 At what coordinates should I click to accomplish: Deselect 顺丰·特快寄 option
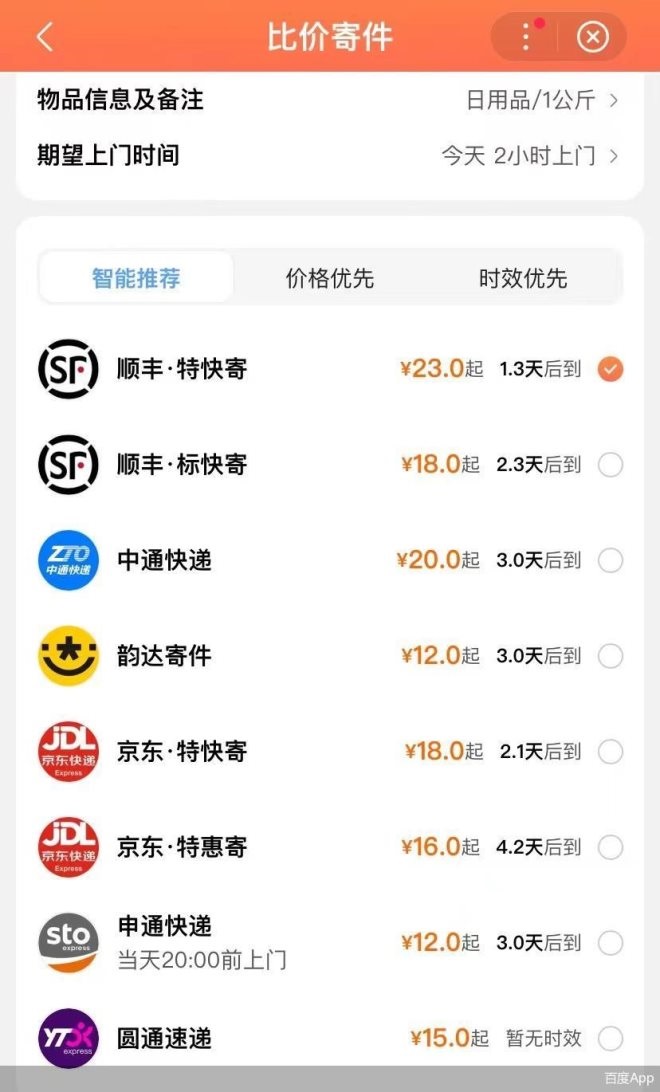[610, 369]
